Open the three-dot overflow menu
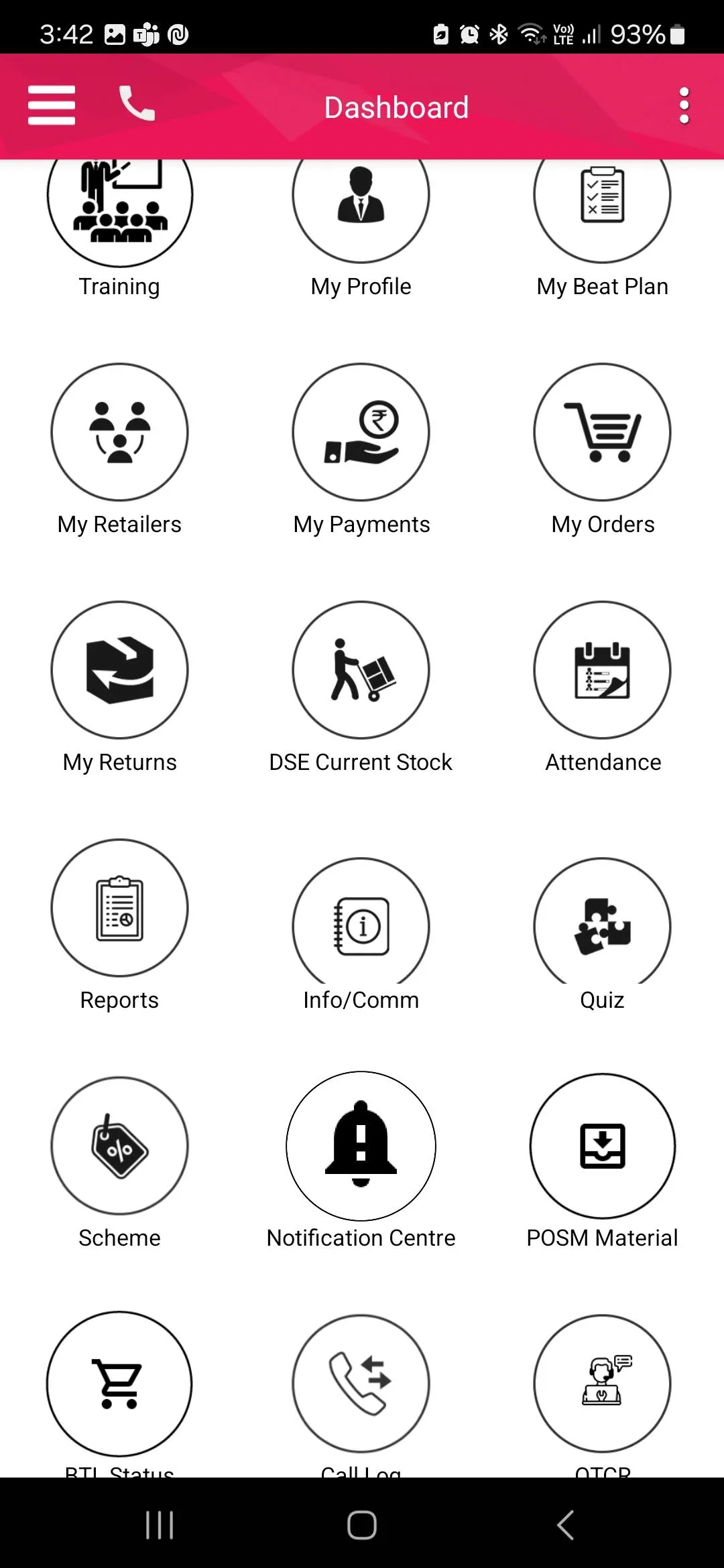 pyautogui.click(x=684, y=105)
